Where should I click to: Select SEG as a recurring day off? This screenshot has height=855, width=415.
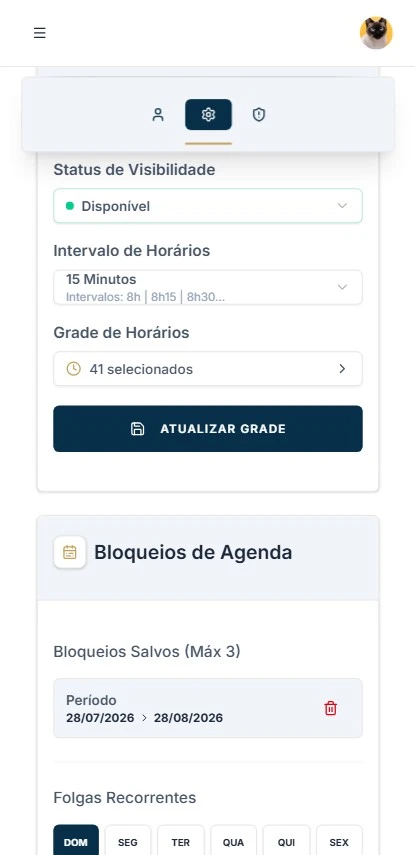(x=128, y=842)
